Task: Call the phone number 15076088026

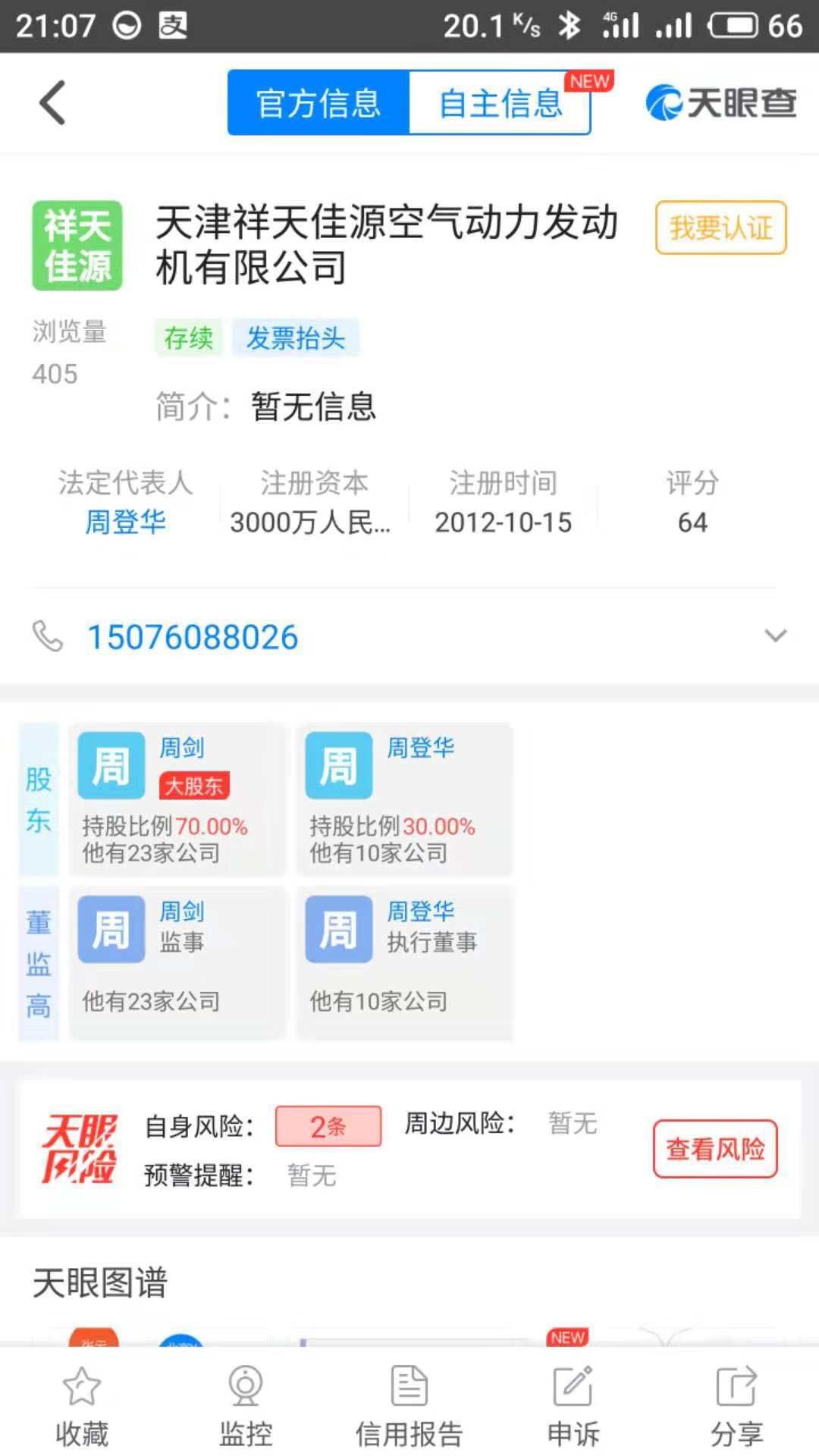Action: tap(193, 637)
